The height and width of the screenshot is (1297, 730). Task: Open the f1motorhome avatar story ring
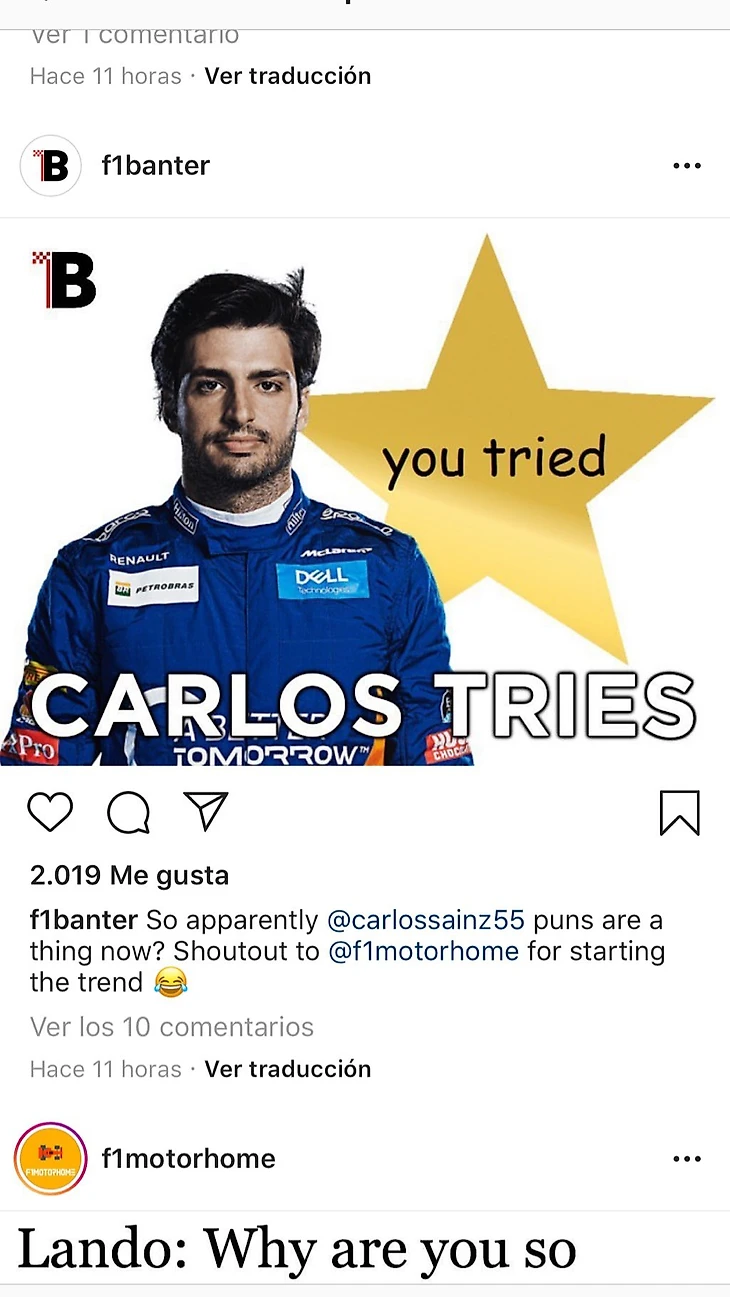pos(50,1159)
